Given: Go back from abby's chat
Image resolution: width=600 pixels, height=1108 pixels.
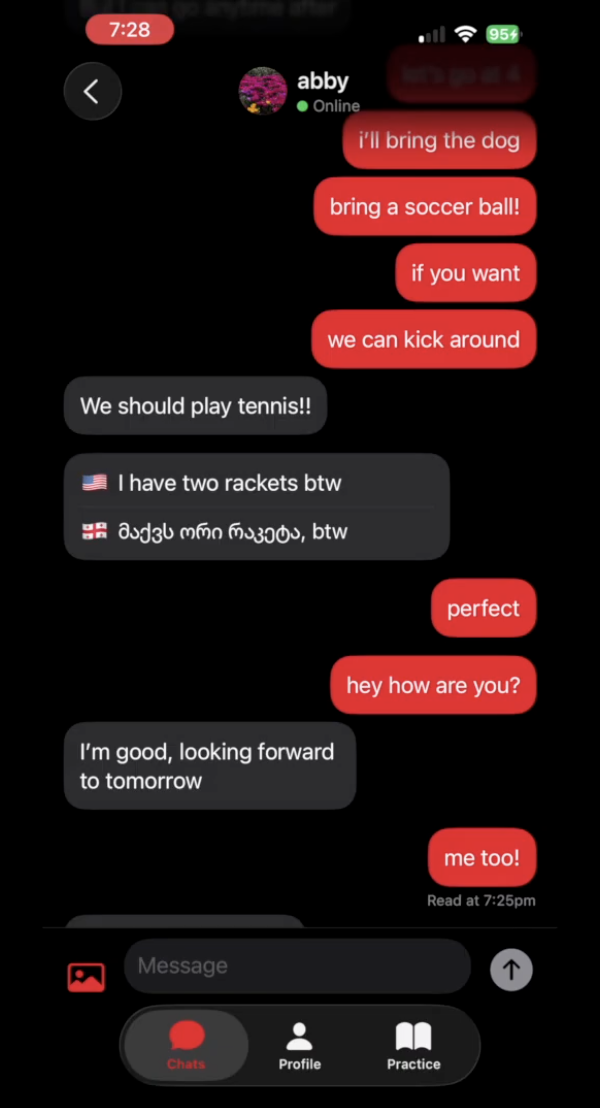Looking at the screenshot, I should click(92, 92).
